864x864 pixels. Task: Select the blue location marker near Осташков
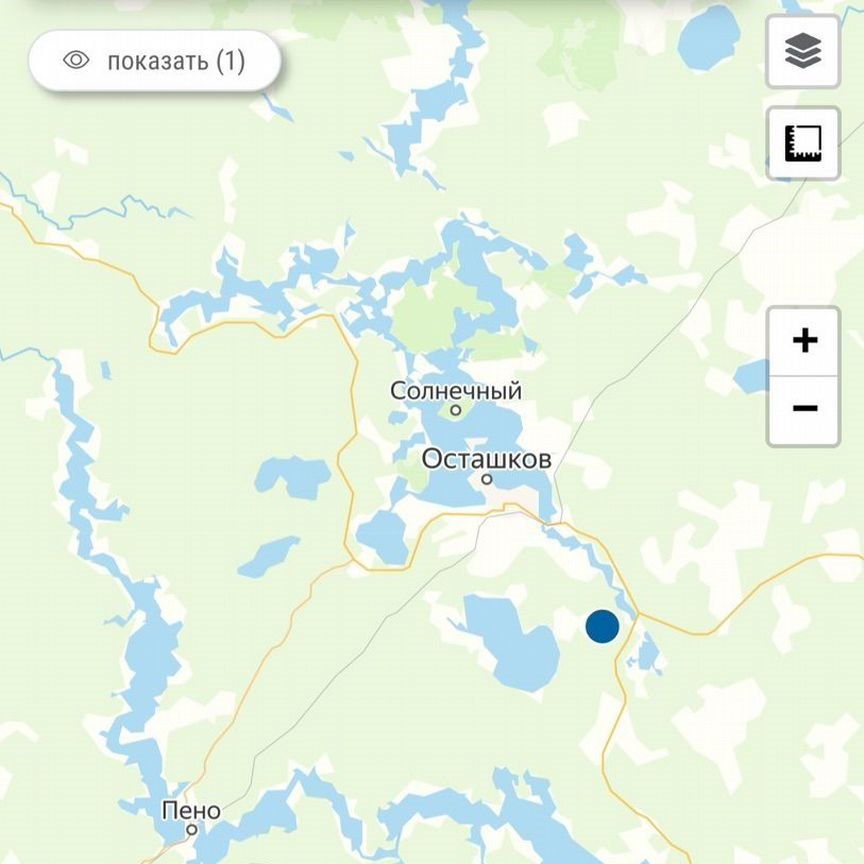pyautogui.click(x=602, y=626)
